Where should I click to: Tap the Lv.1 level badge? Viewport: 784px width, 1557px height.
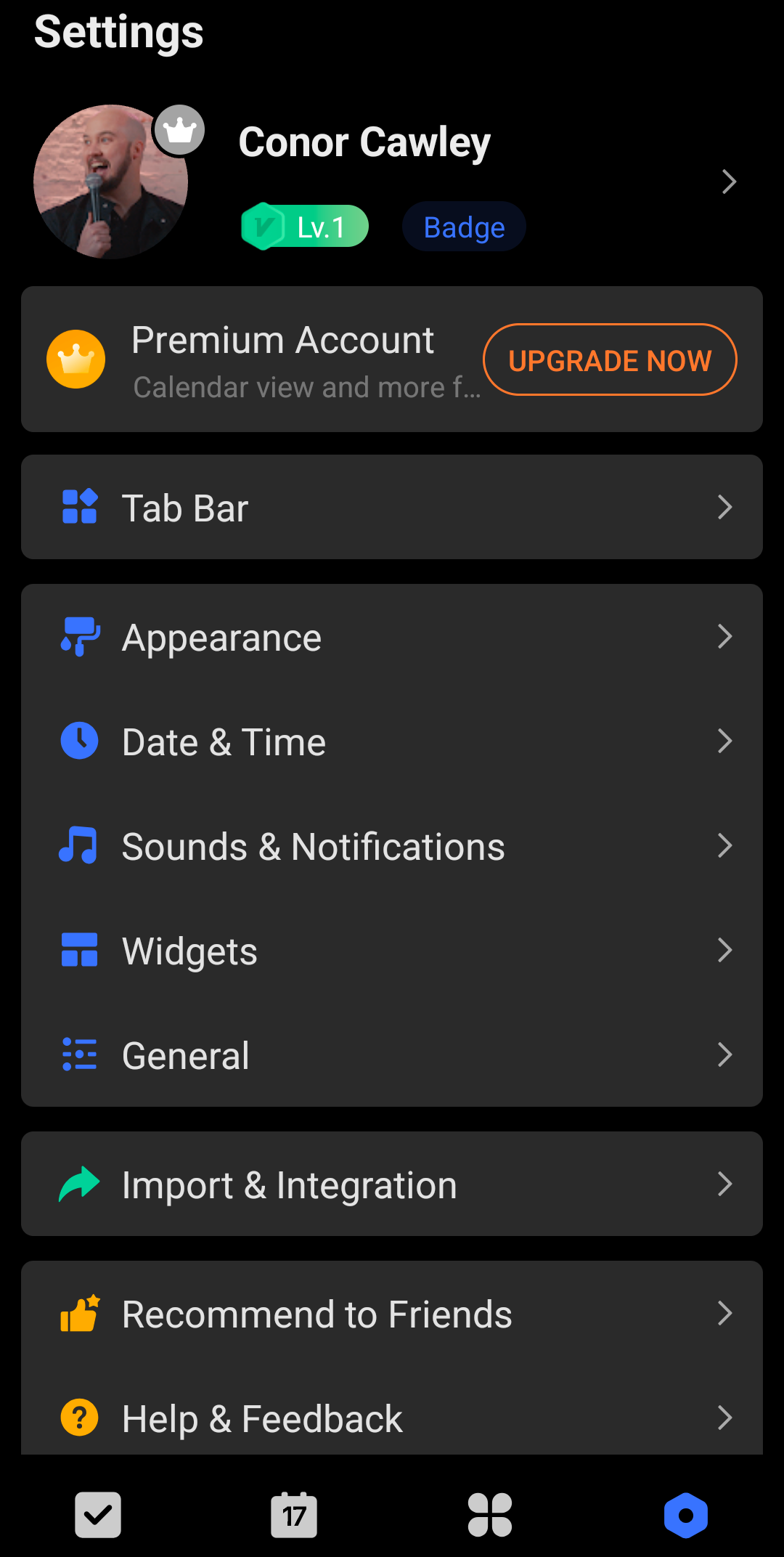click(x=306, y=227)
